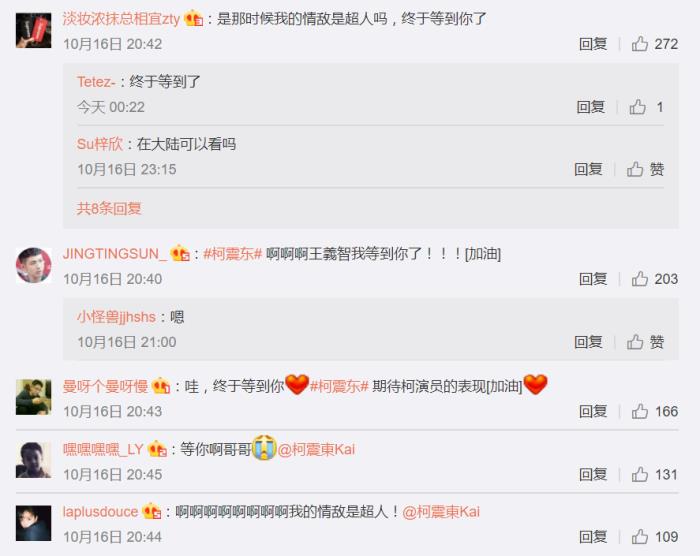The image size is (700, 556).
Task: Like 曼呀个曼呀慢's comment with 166 likes
Action: (x=641, y=411)
